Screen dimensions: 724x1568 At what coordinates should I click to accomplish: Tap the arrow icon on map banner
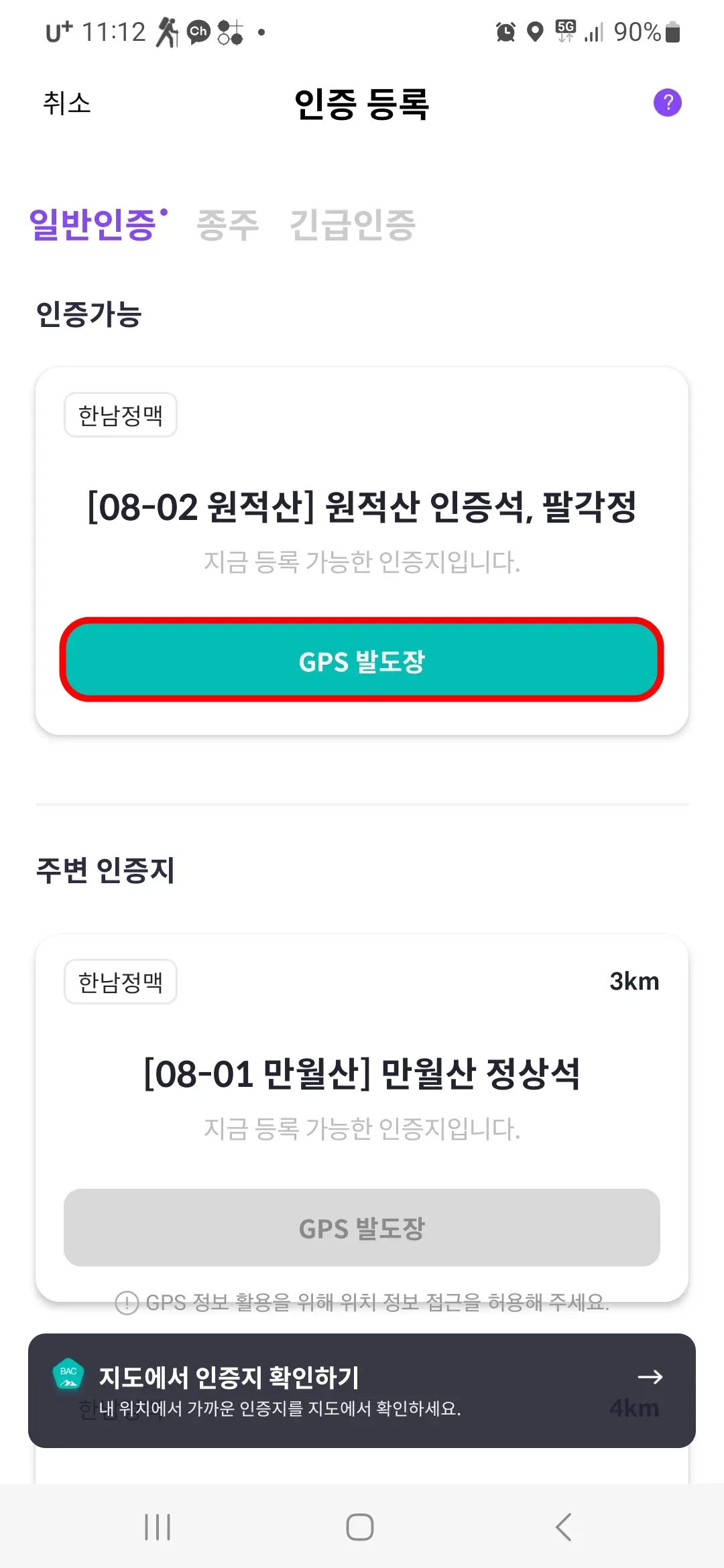(x=649, y=1378)
